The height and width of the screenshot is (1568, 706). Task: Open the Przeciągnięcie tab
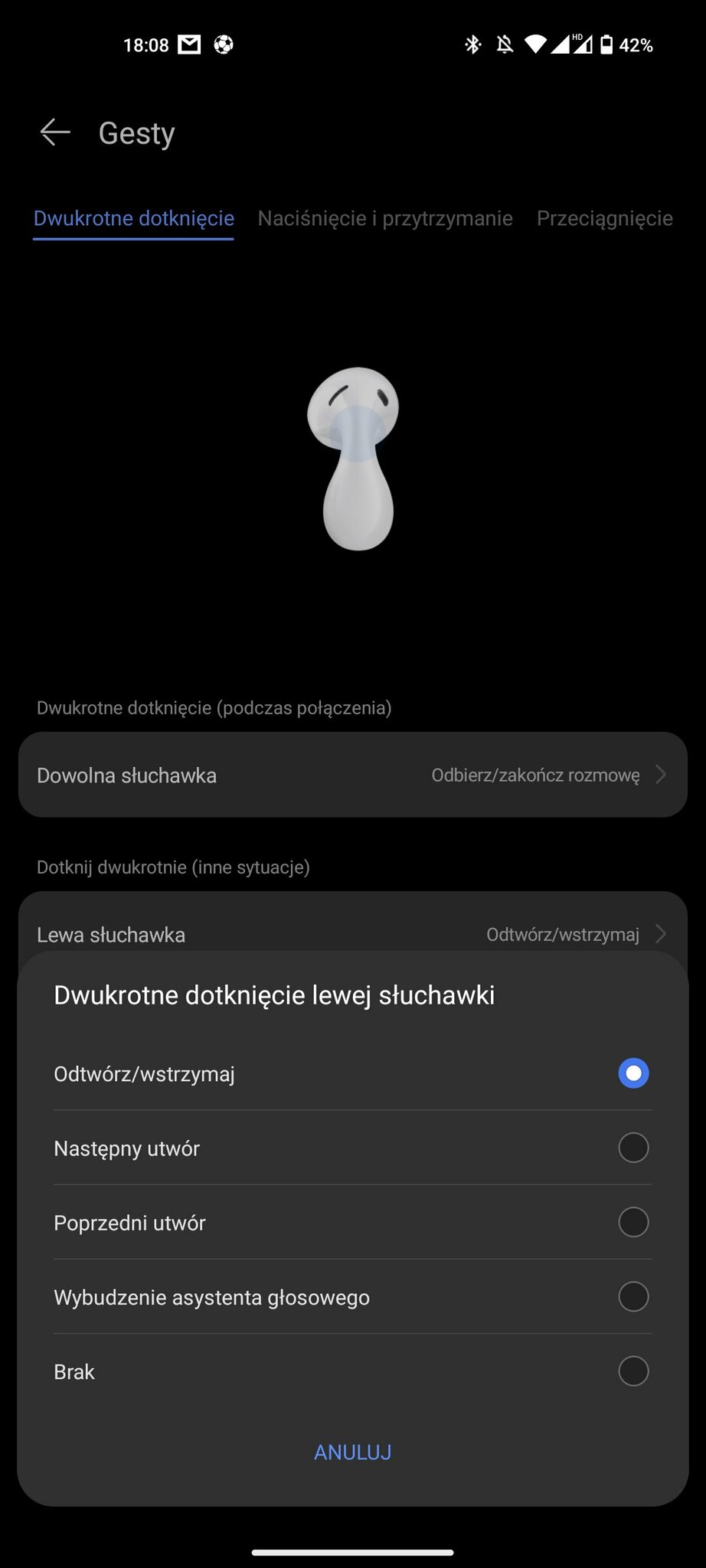pyautogui.click(x=604, y=219)
